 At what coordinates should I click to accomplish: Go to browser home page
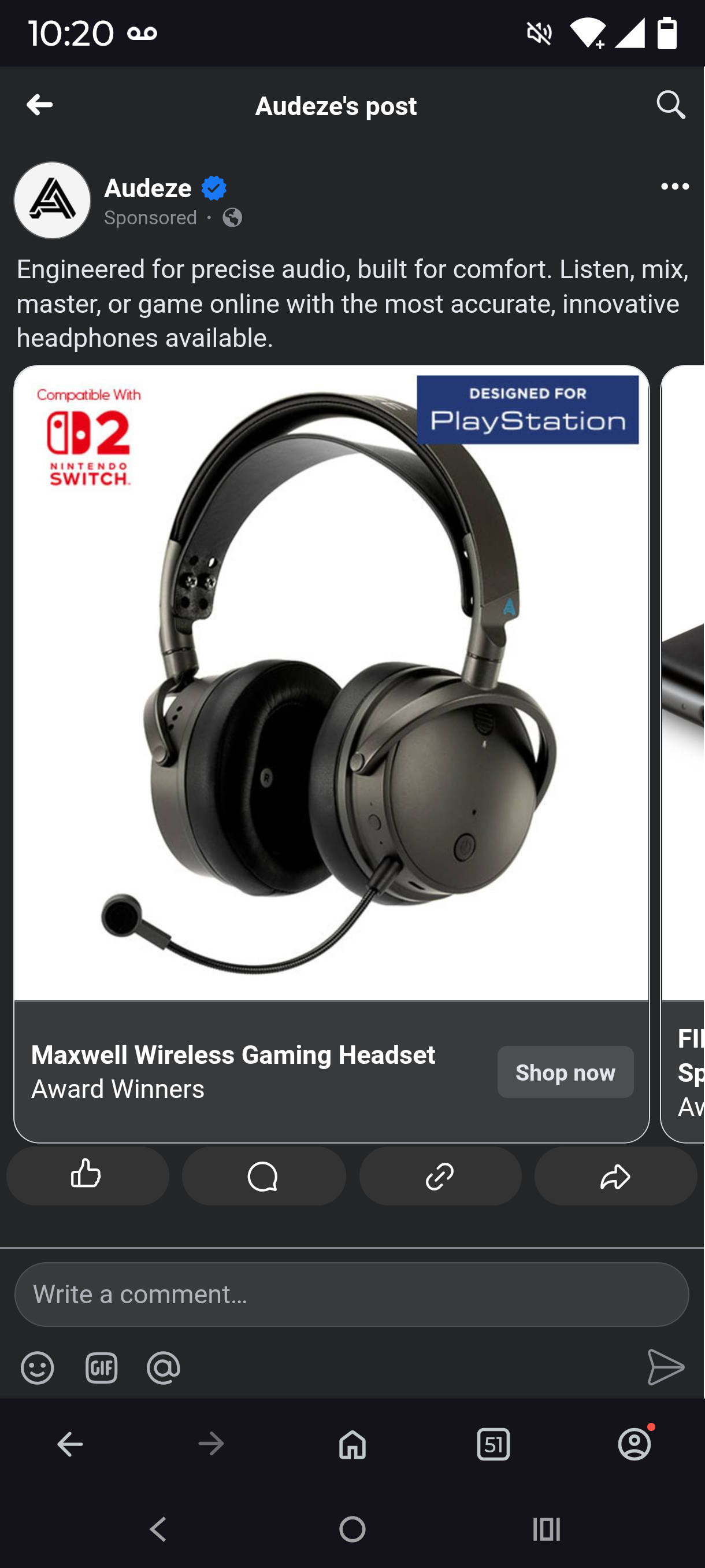352,1444
